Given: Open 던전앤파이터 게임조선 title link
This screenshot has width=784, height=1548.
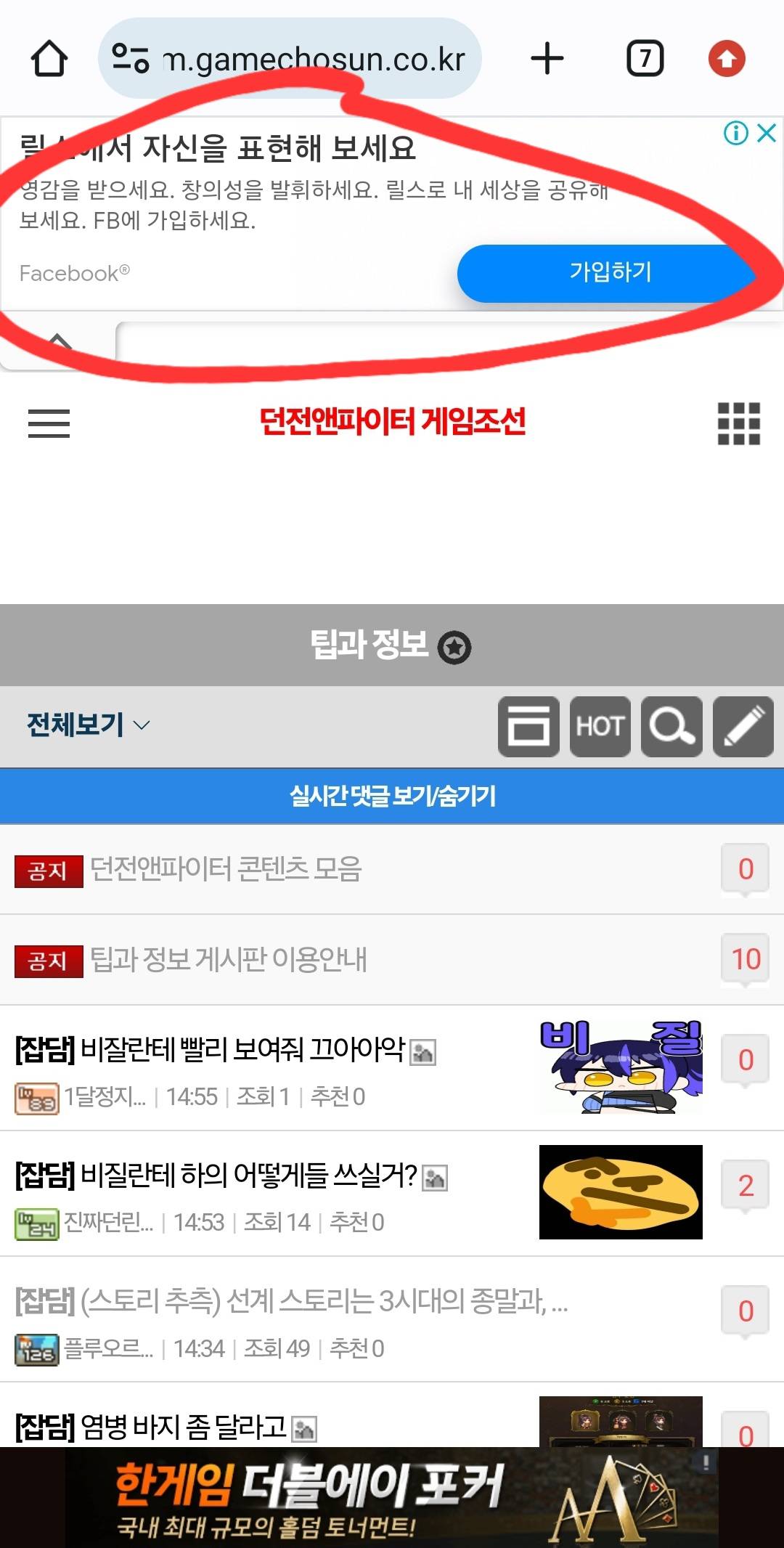Looking at the screenshot, I should (392, 422).
